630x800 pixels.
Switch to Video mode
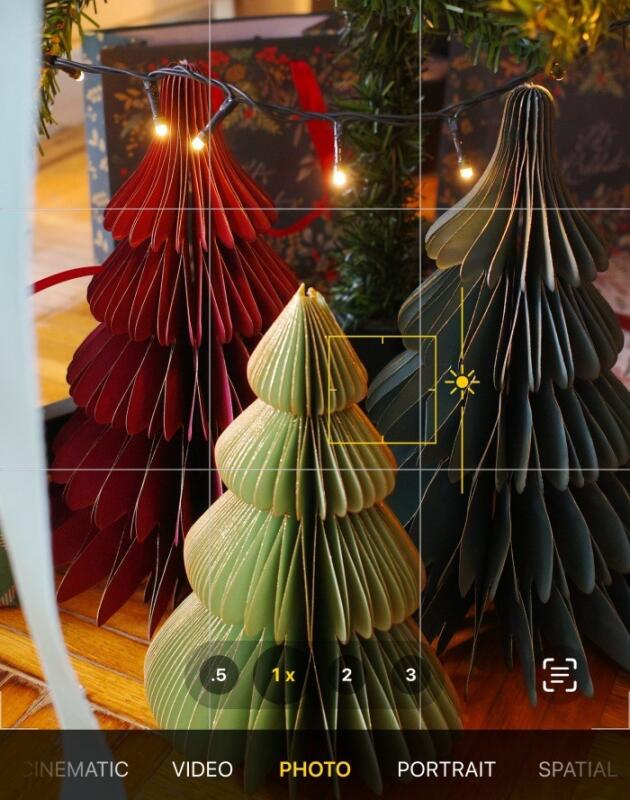[x=202, y=769]
